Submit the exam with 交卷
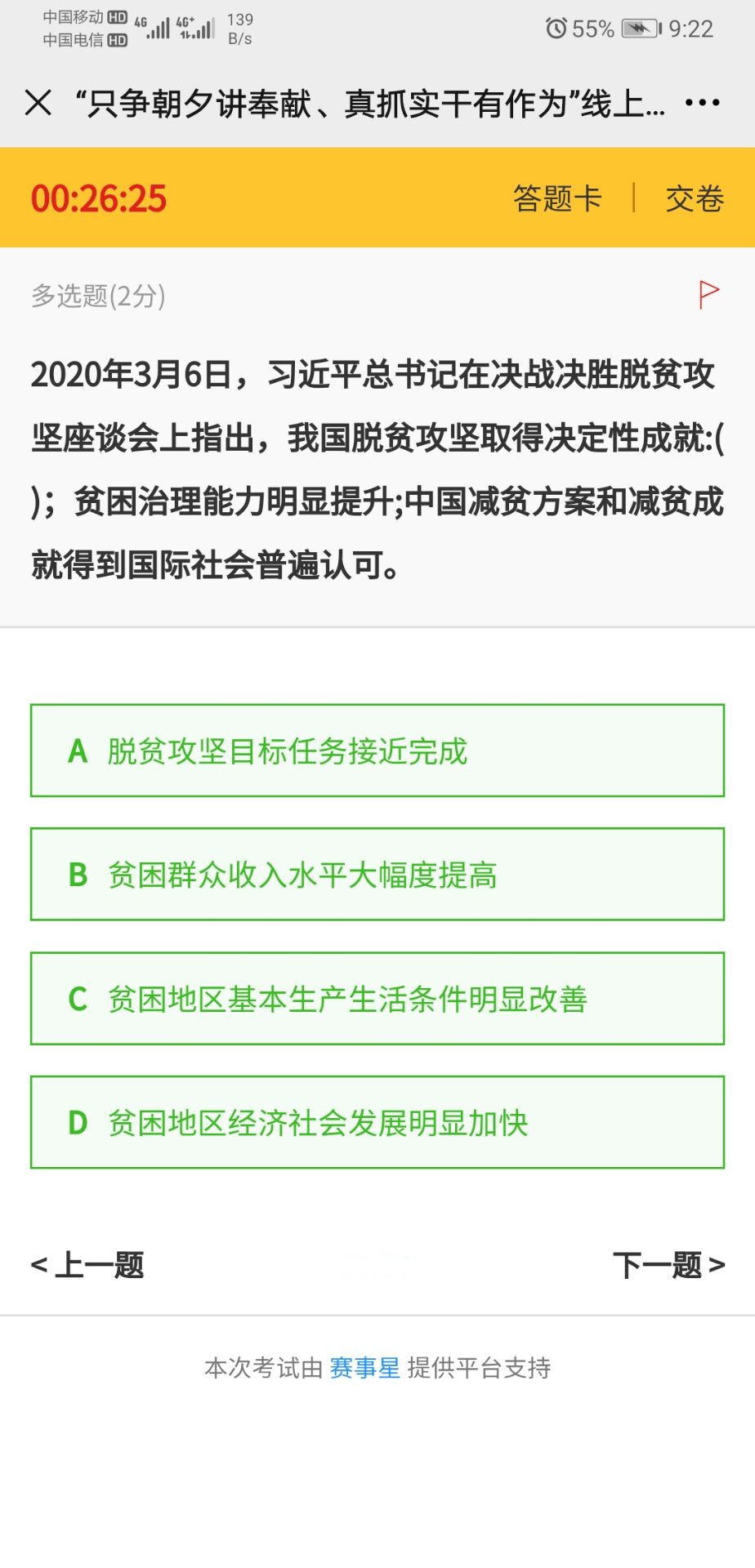 (x=695, y=198)
